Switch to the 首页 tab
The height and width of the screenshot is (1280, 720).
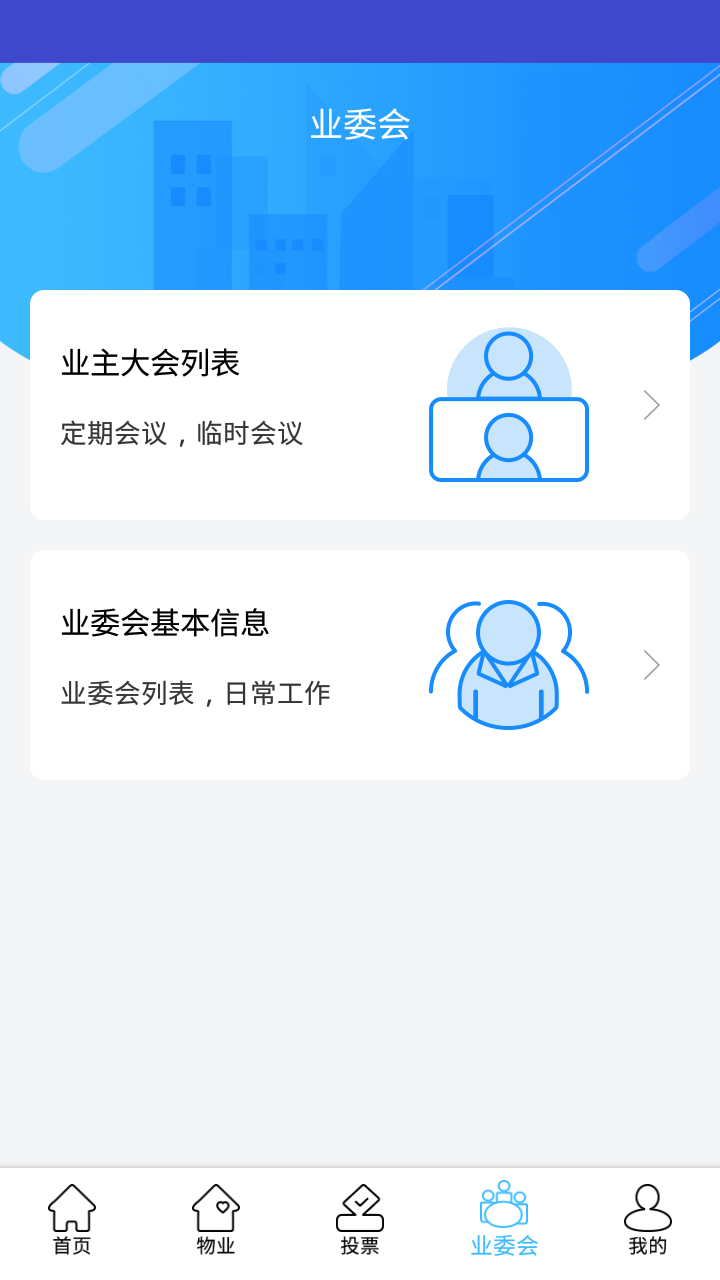coord(71,1220)
